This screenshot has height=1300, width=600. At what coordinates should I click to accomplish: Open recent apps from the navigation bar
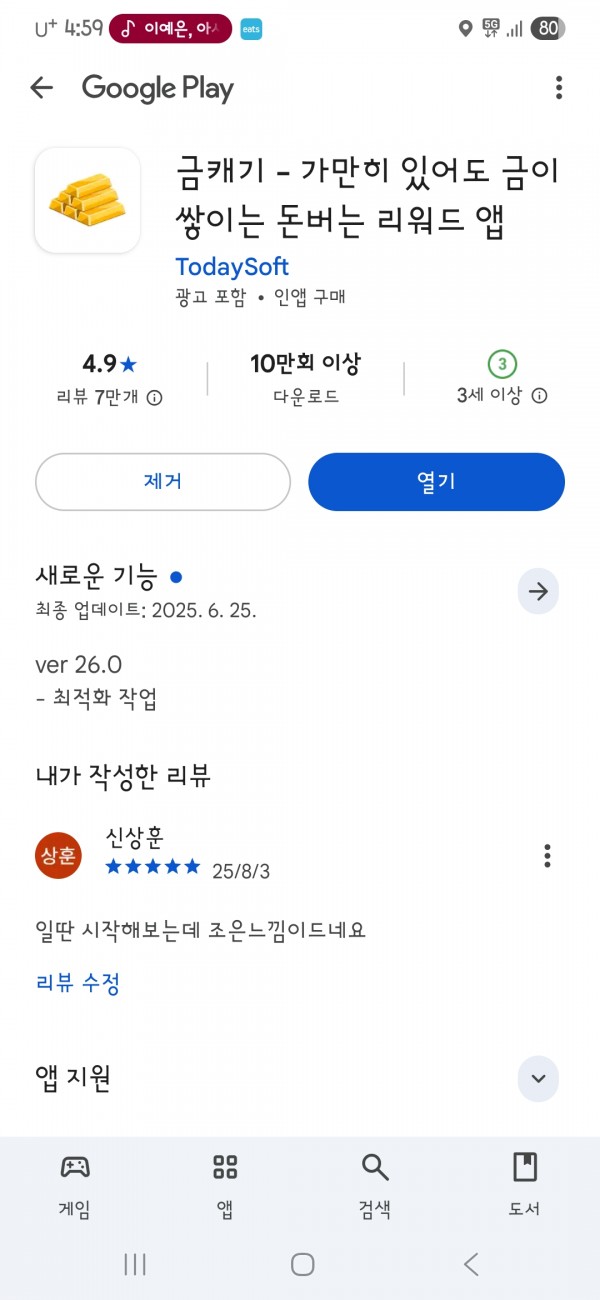(x=135, y=1264)
